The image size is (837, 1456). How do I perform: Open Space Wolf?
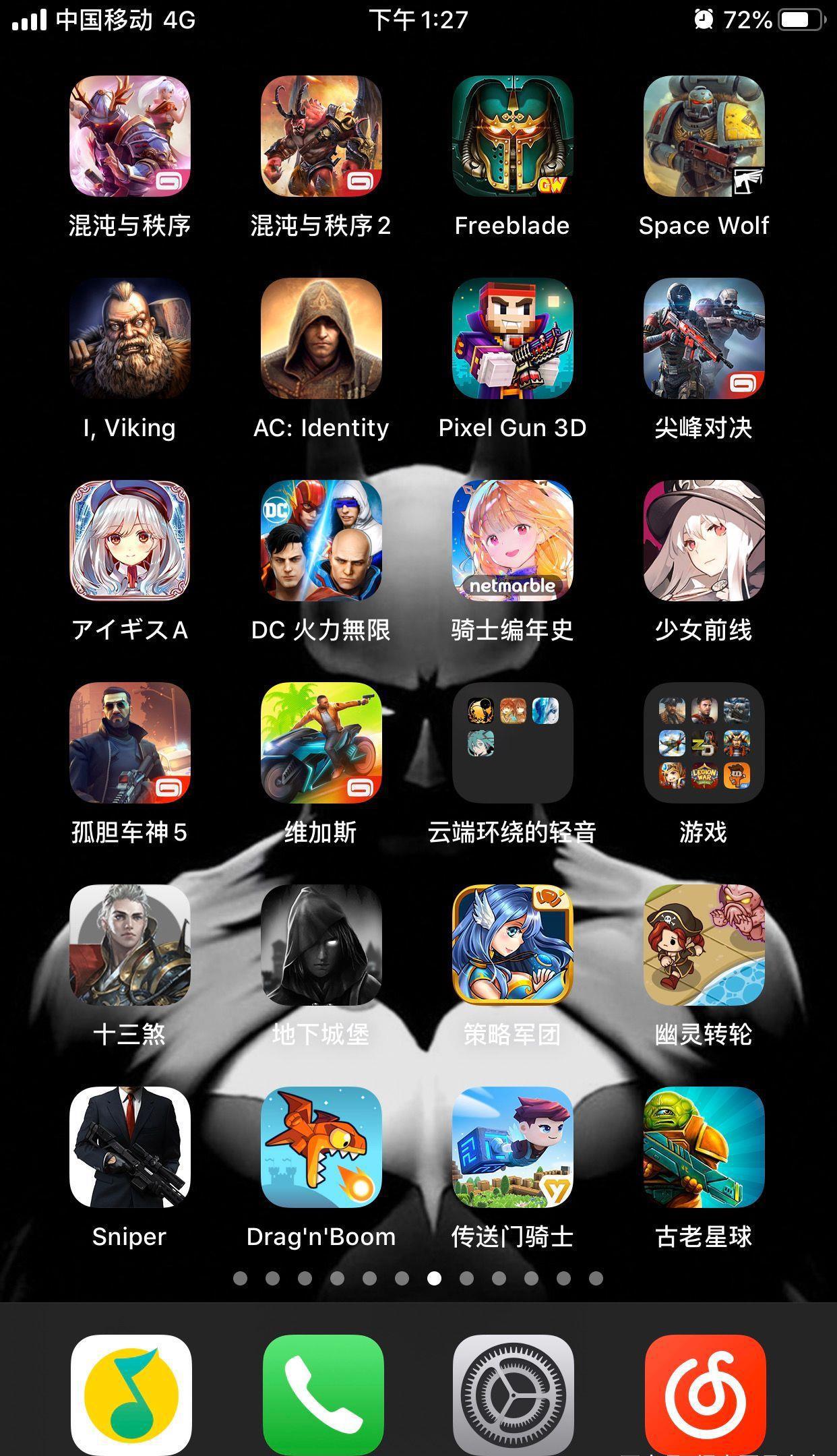704,136
